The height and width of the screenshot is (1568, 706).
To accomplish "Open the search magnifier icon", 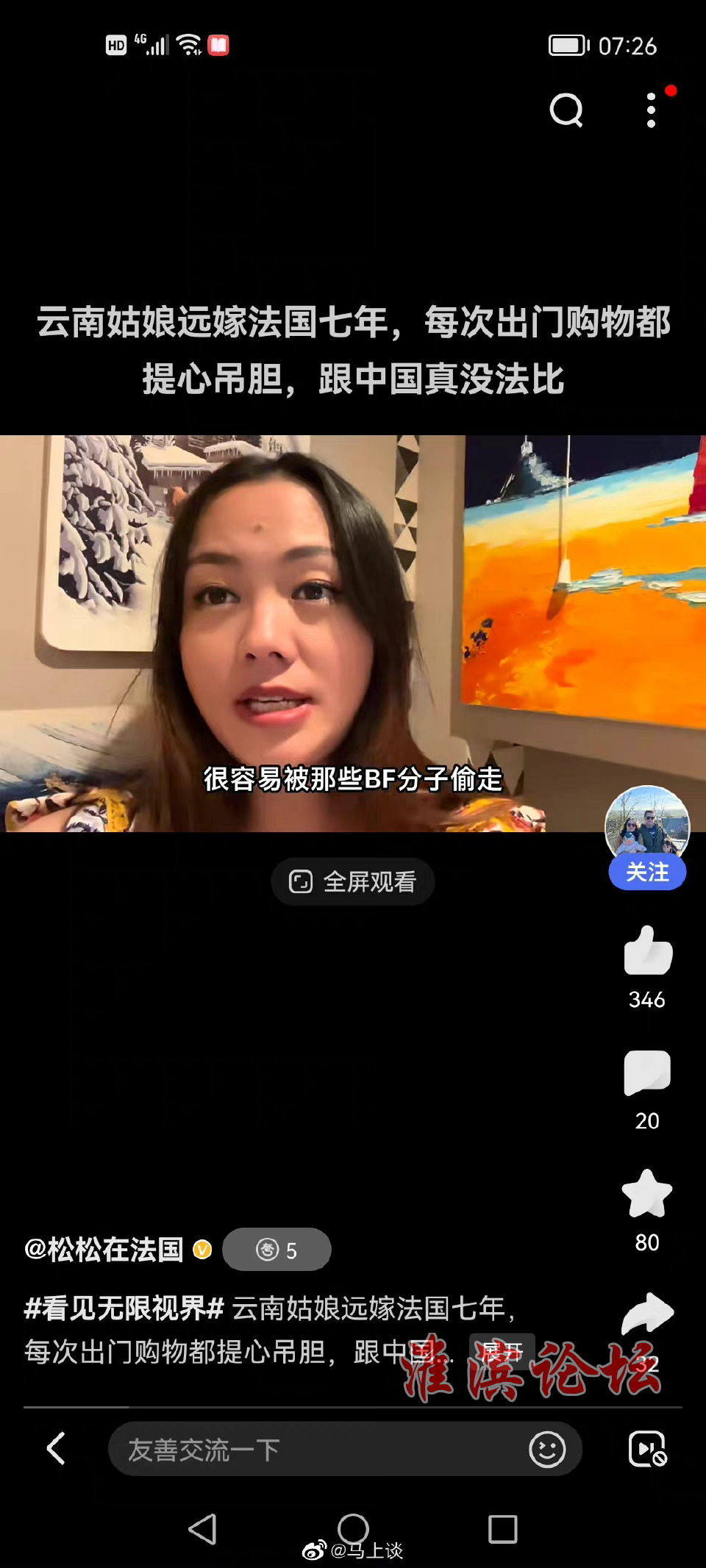I will tap(566, 111).
